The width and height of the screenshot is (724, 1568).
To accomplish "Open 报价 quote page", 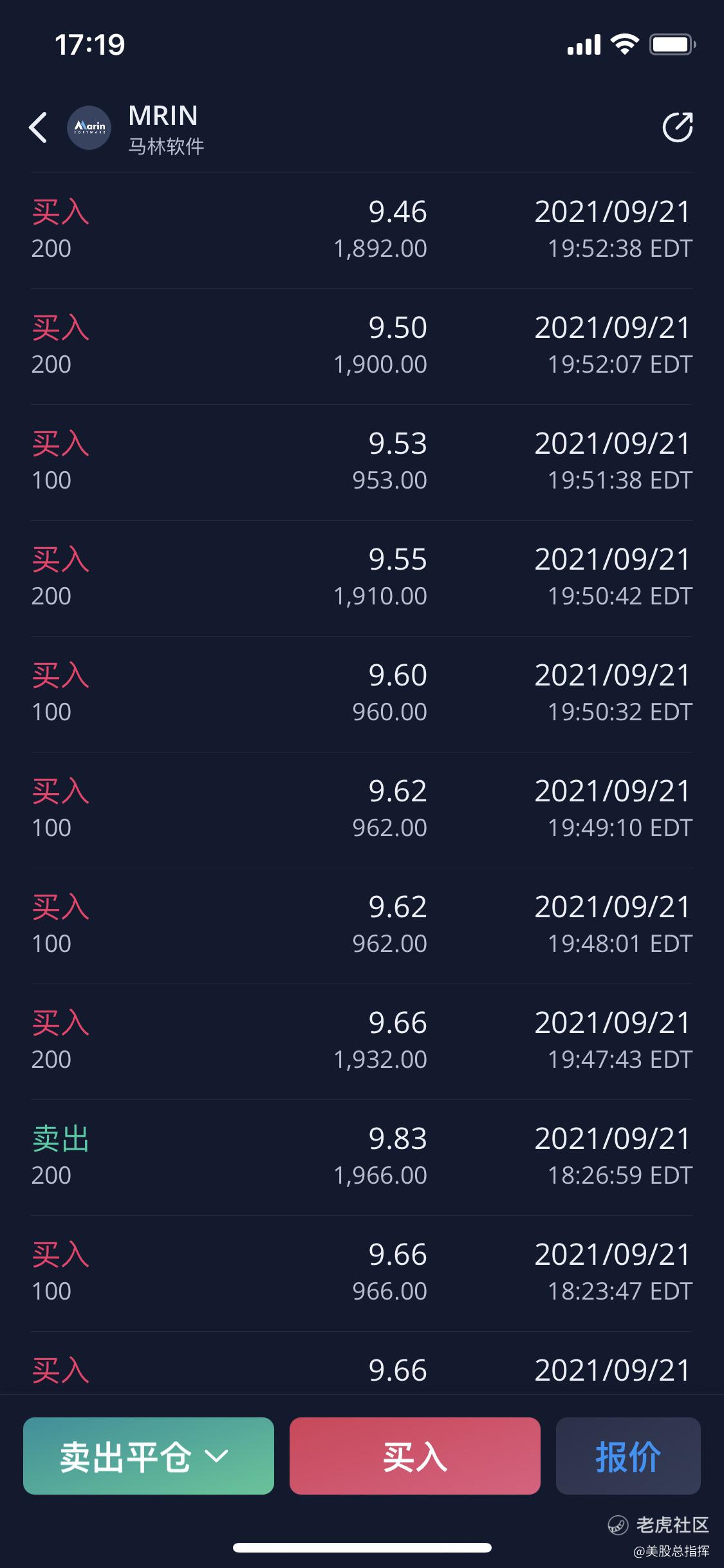I will (x=627, y=1456).
